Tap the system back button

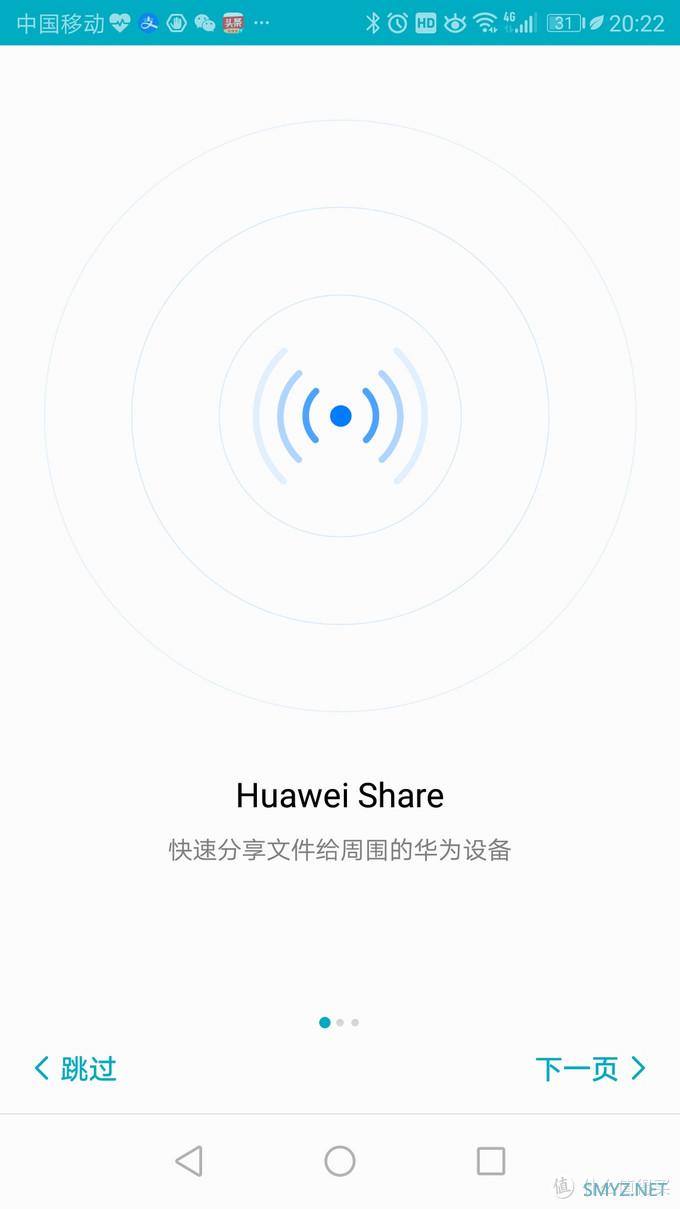pos(188,1160)
